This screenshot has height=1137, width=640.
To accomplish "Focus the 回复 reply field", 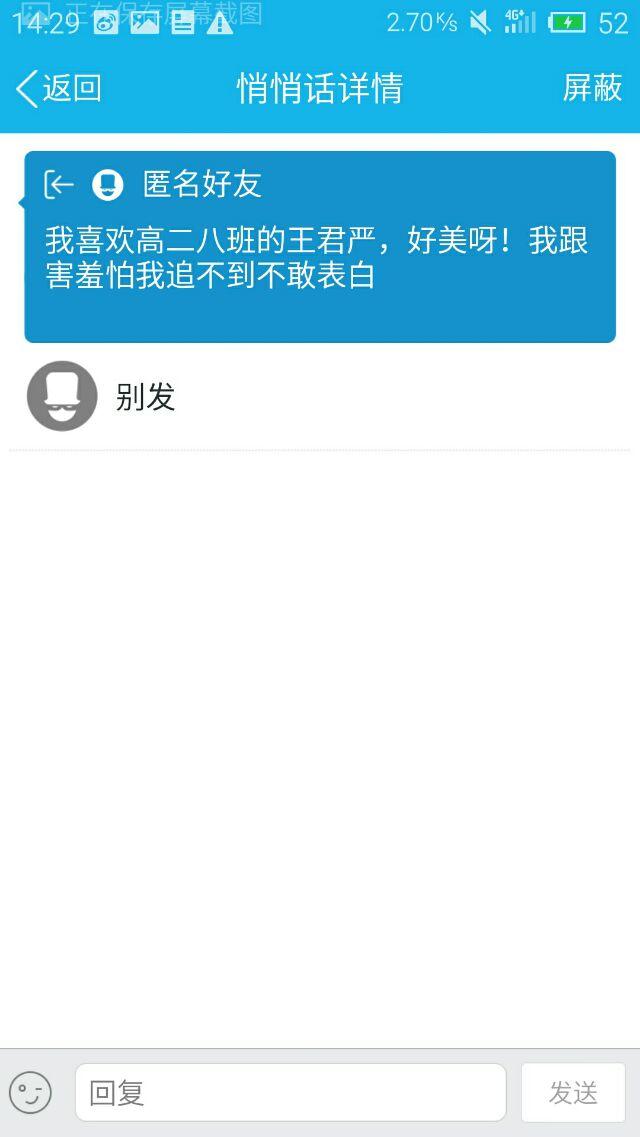I will click(290, 1092).
